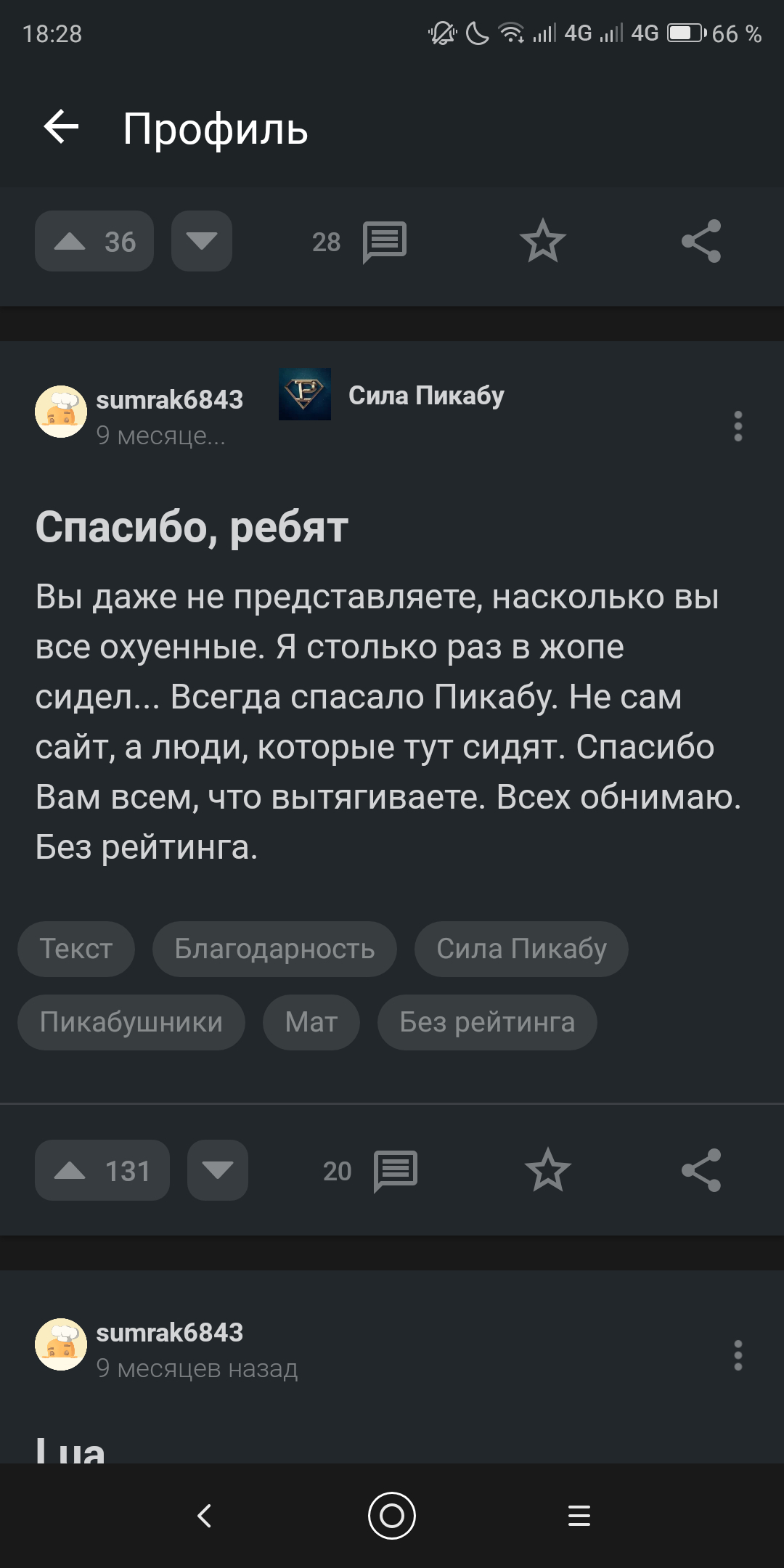Screen dimensions: 784x1568
Task: Select the Текст tag
Action: tap(76, 949)
